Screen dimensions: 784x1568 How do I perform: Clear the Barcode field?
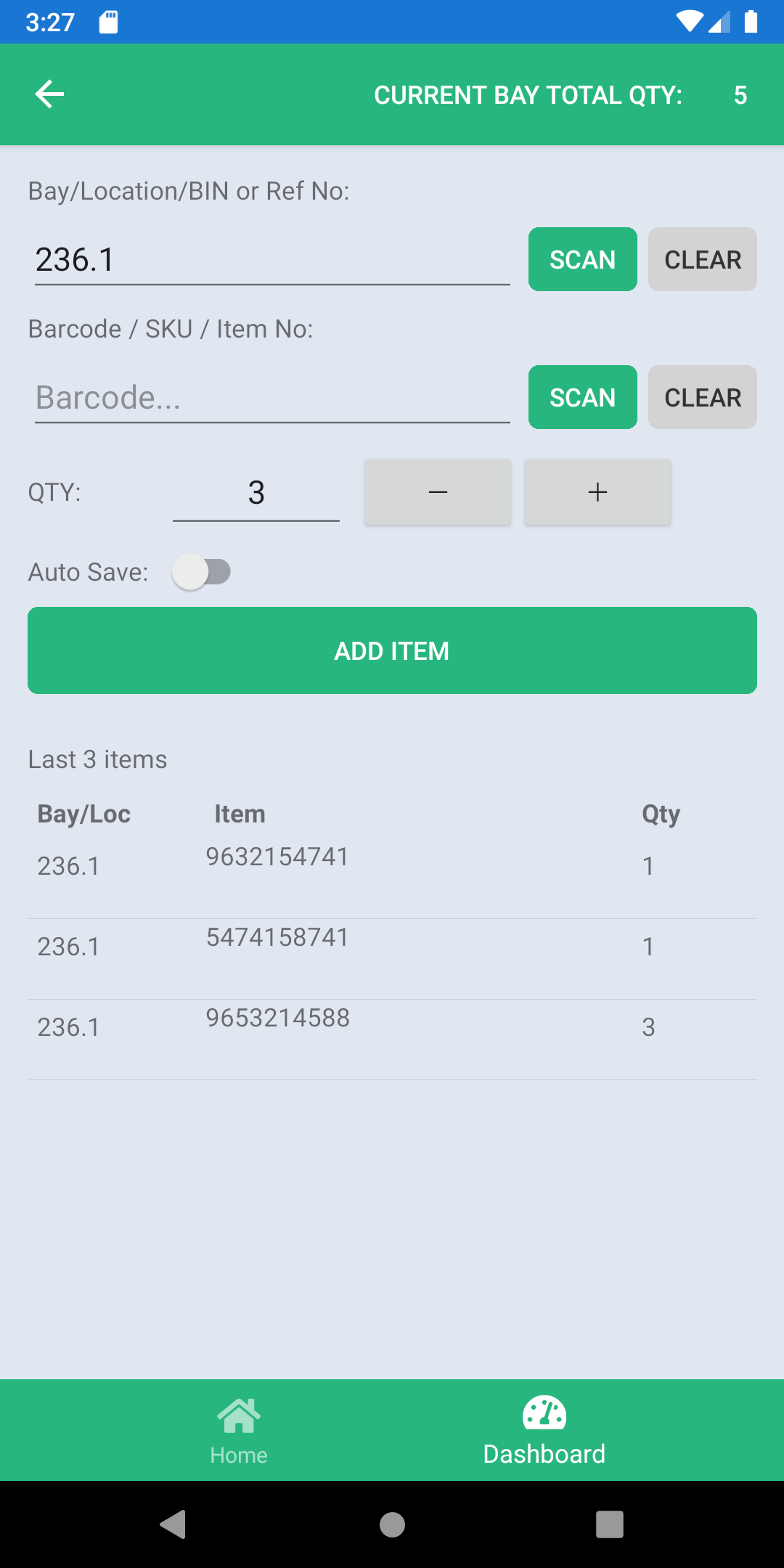pyautogui.click(x=702, y=398)
